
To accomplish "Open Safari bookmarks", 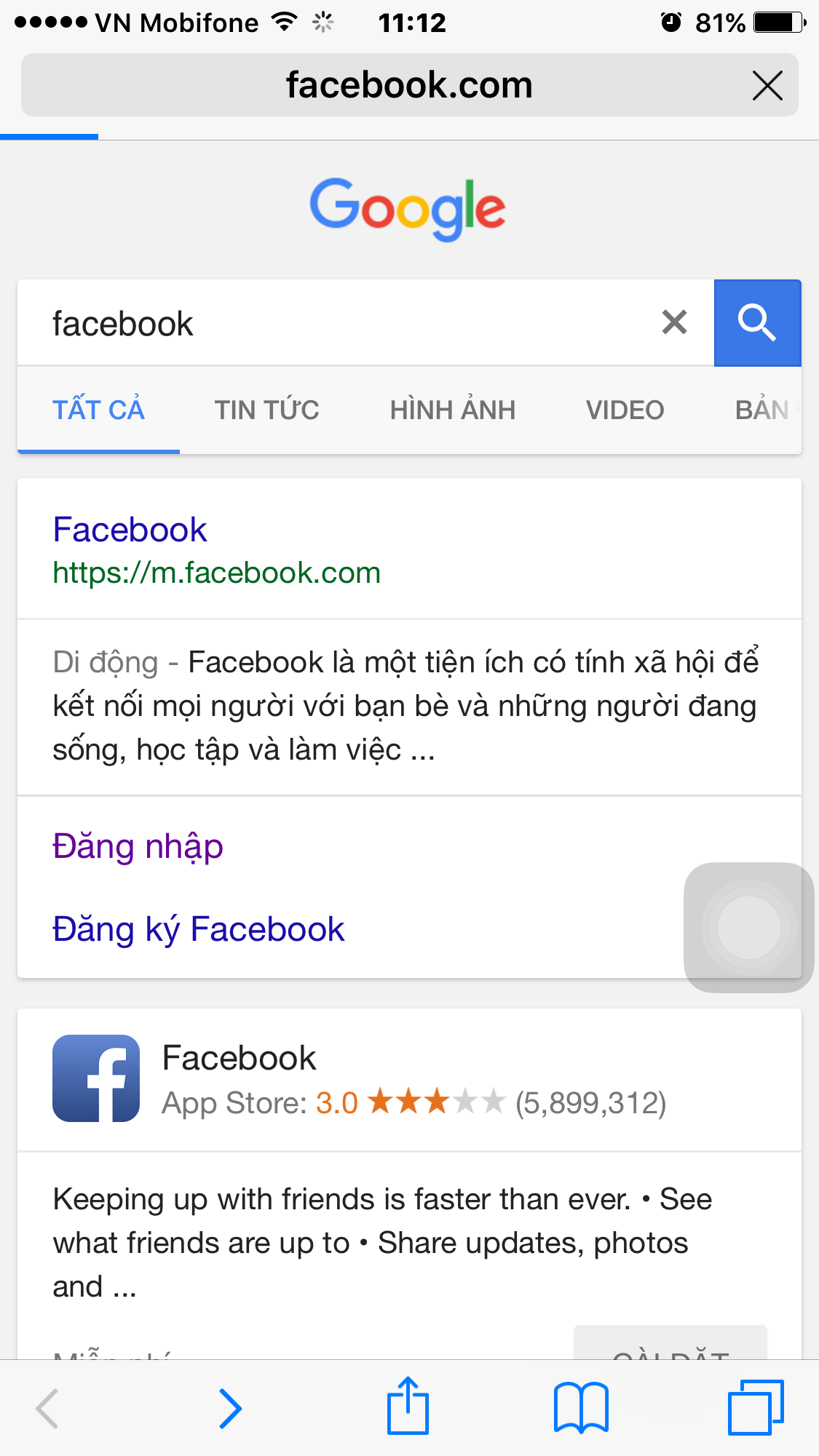I will pyautogui.click(x=581, y=1408).
